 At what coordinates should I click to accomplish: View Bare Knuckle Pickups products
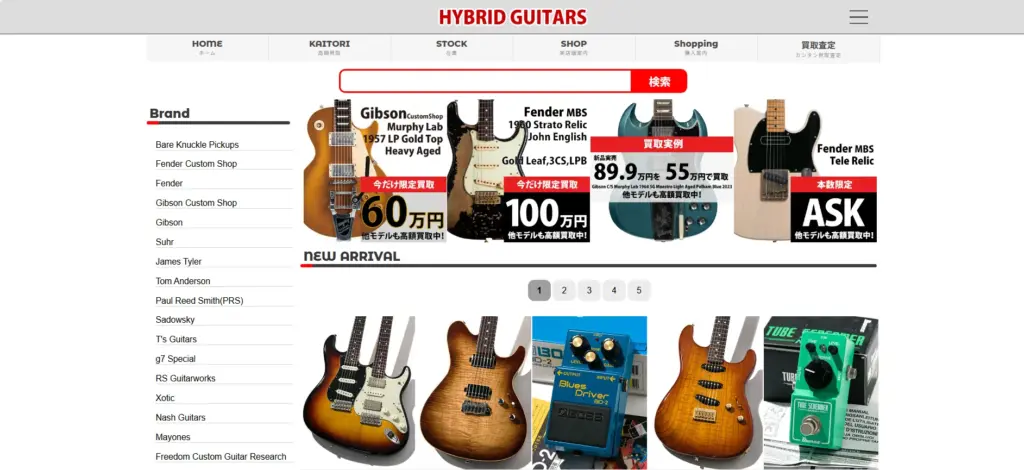(197, 145)
